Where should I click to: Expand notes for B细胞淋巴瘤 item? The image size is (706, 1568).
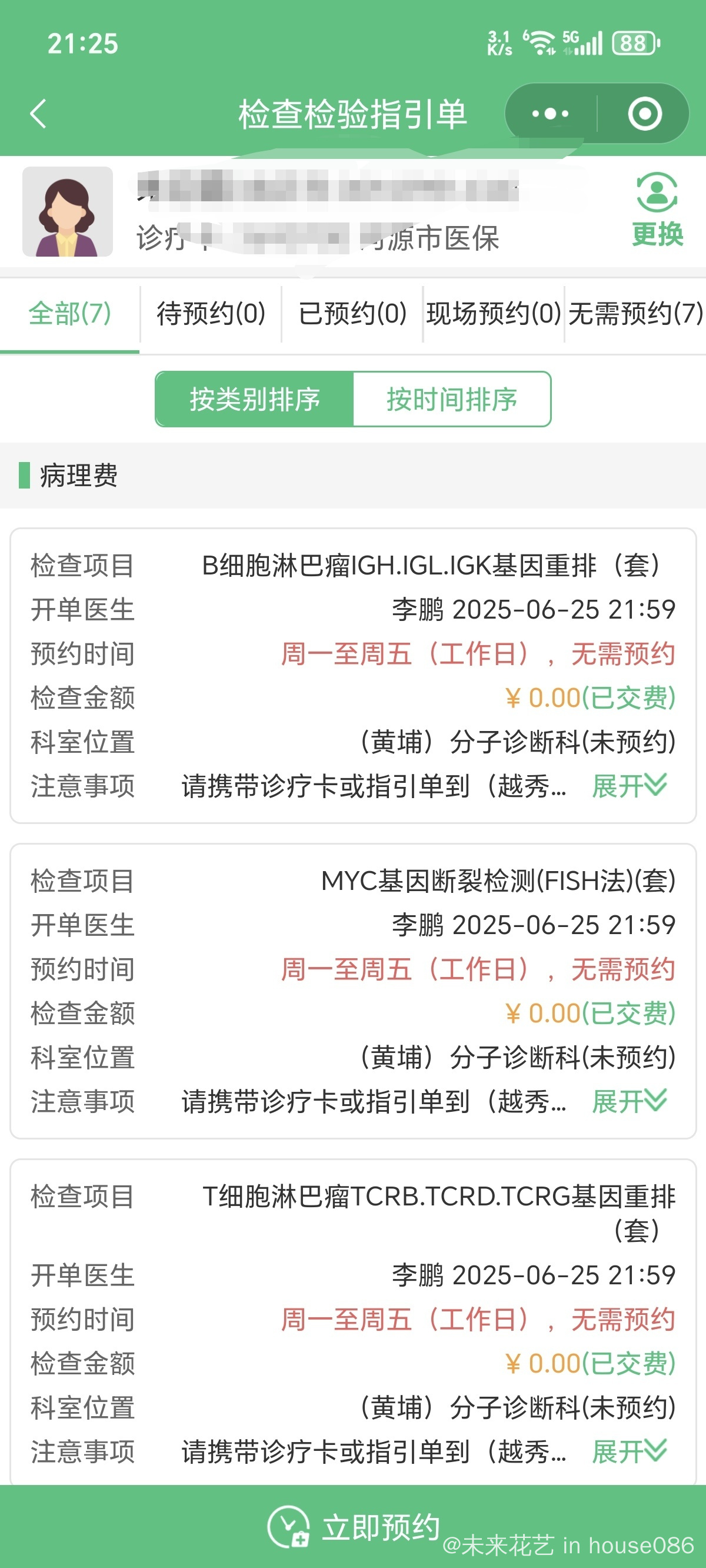pyautogui.click(x=630, y=786)
